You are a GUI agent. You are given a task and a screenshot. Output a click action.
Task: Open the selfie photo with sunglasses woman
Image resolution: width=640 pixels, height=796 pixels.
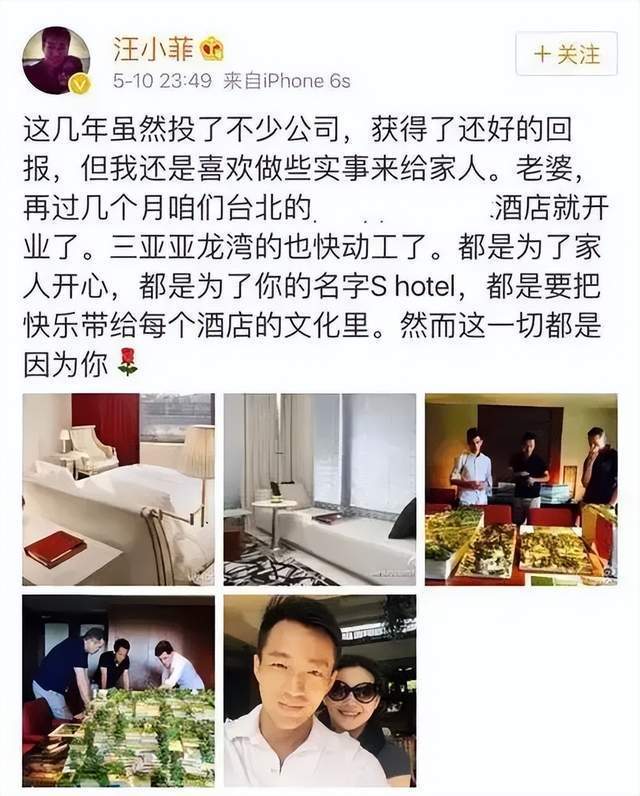pos(320,691)
